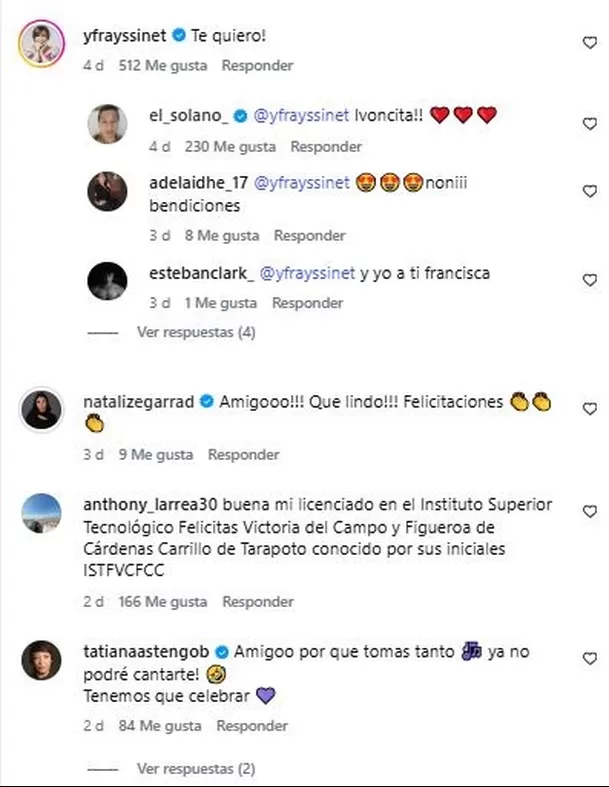Expand 'Ver respuestas (4)' under yfrayssinet thread

pos(196,331)
